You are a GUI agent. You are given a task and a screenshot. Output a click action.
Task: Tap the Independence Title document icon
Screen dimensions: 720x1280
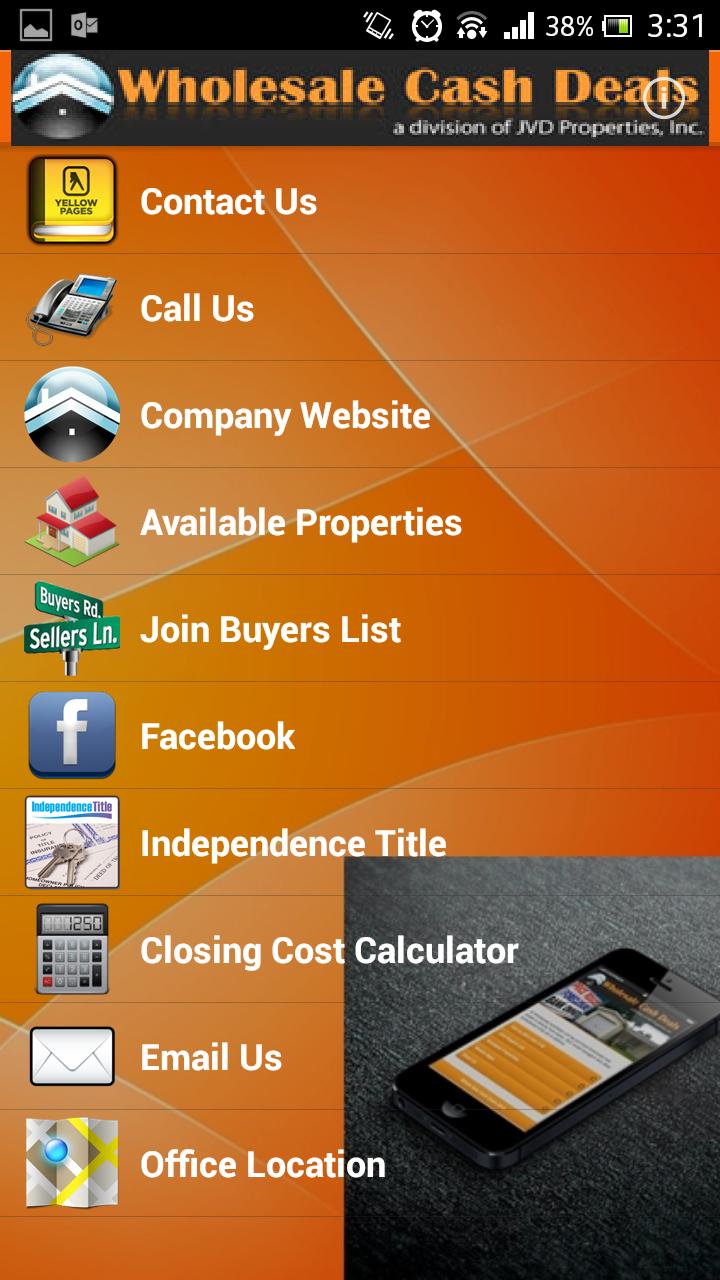tap(72, 842)
